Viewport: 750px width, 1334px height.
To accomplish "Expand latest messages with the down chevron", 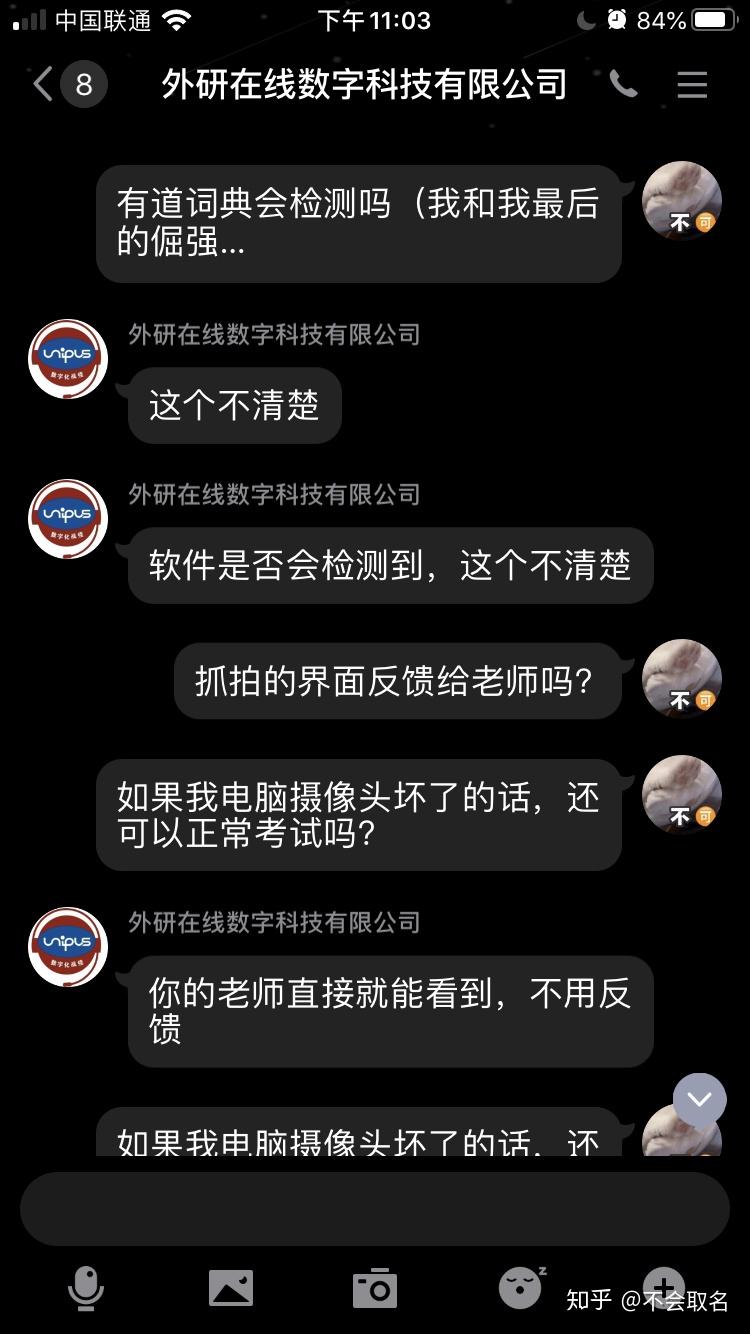I will click(x=698, y=1099).
